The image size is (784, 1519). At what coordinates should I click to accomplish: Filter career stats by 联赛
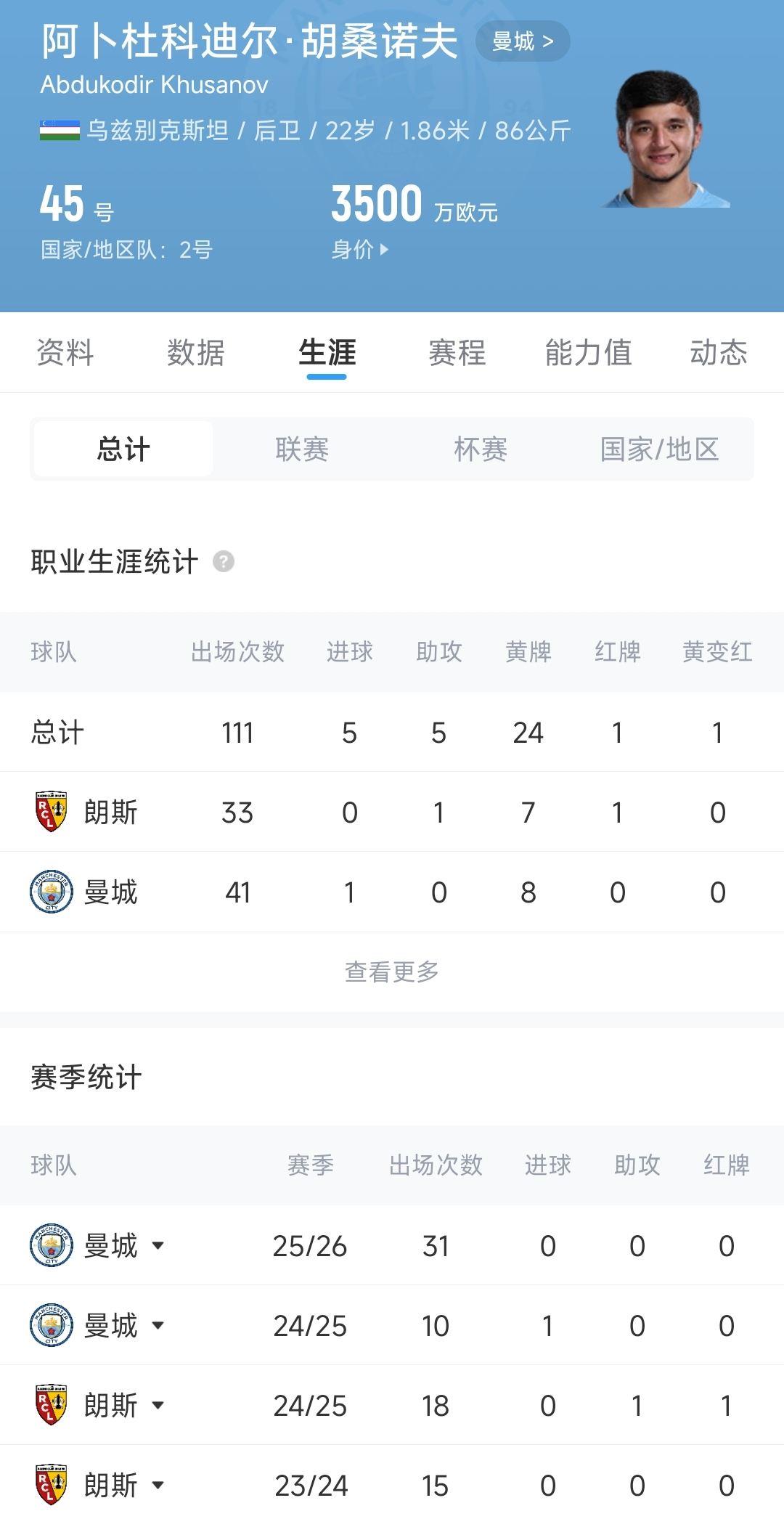click(x=302, y=449)
